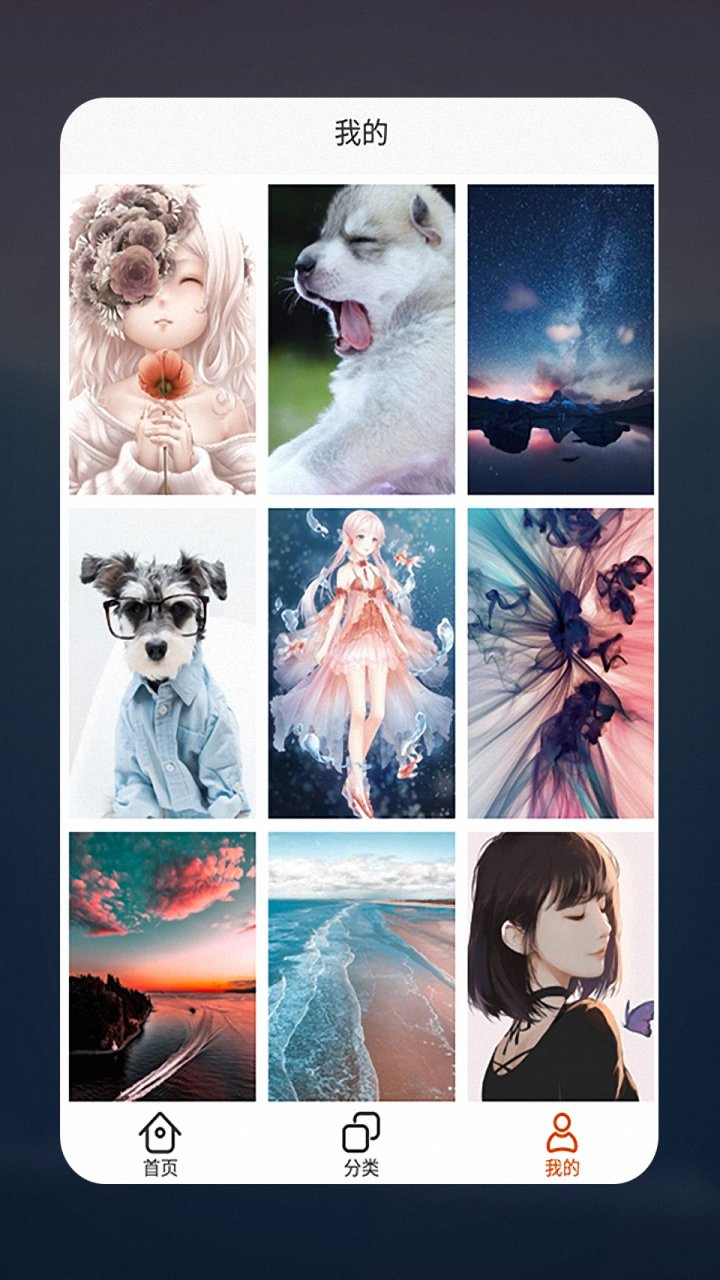Open the red sunset clouds wallpaper

coord(162,967)
